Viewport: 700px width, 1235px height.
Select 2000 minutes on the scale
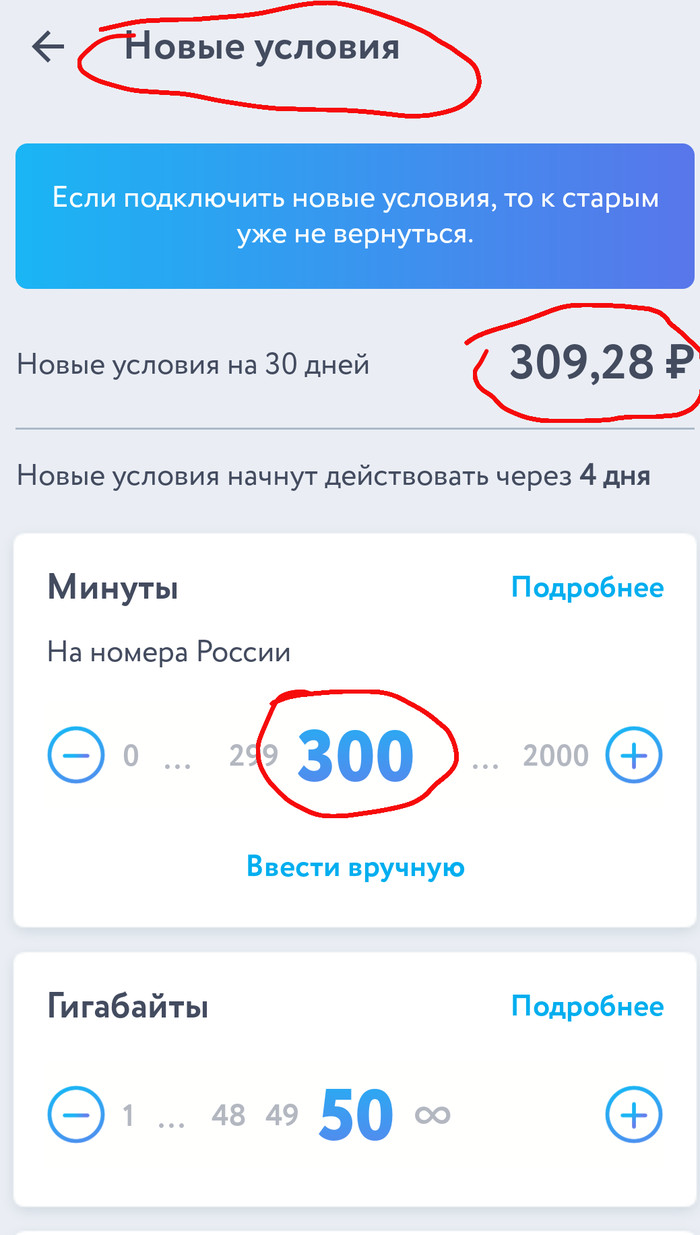pos(556,755)
